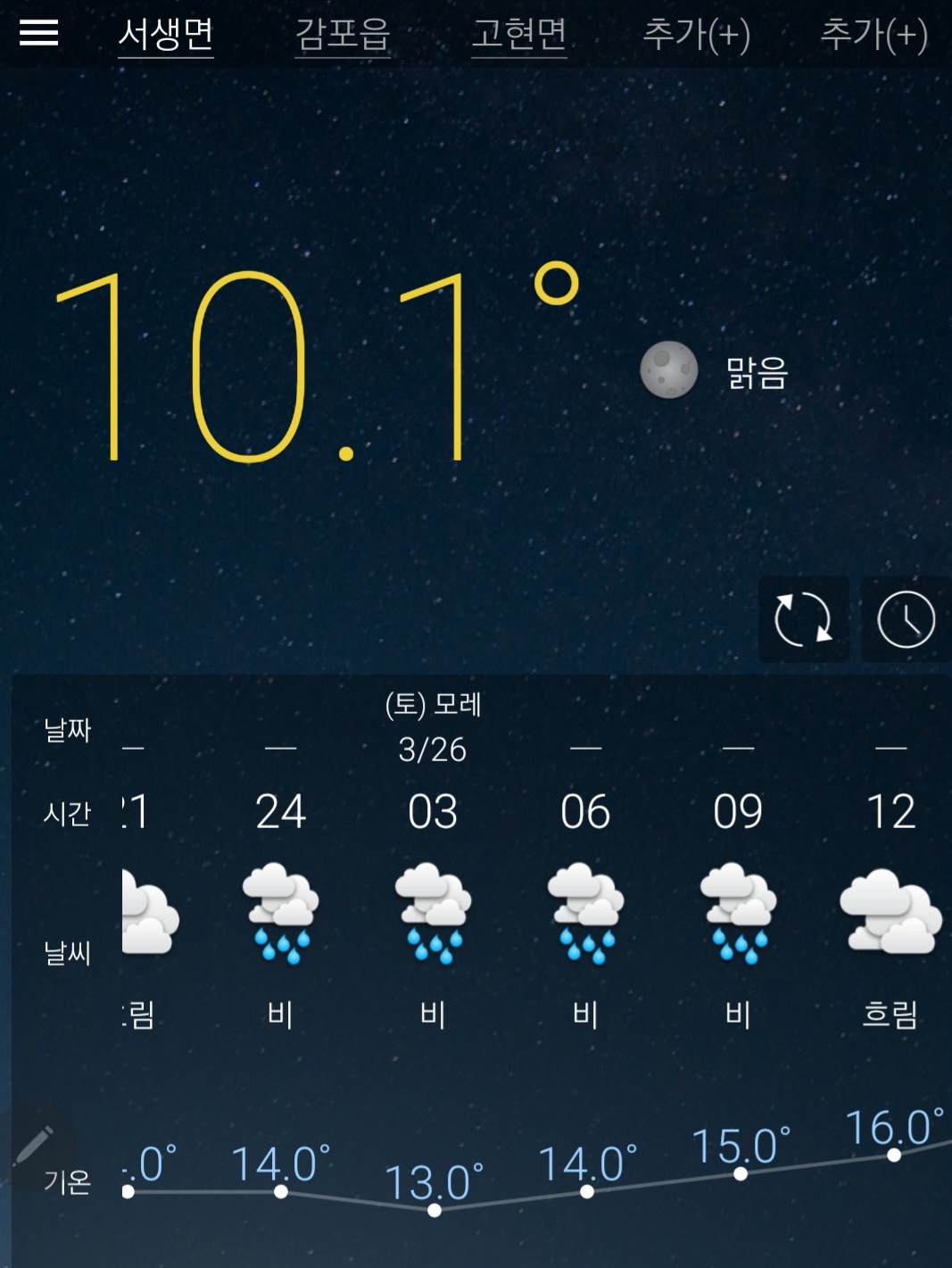Switch to the 감포읍 location tab
This screenshot has width=952, height=1268.
[x=343, y=35]
